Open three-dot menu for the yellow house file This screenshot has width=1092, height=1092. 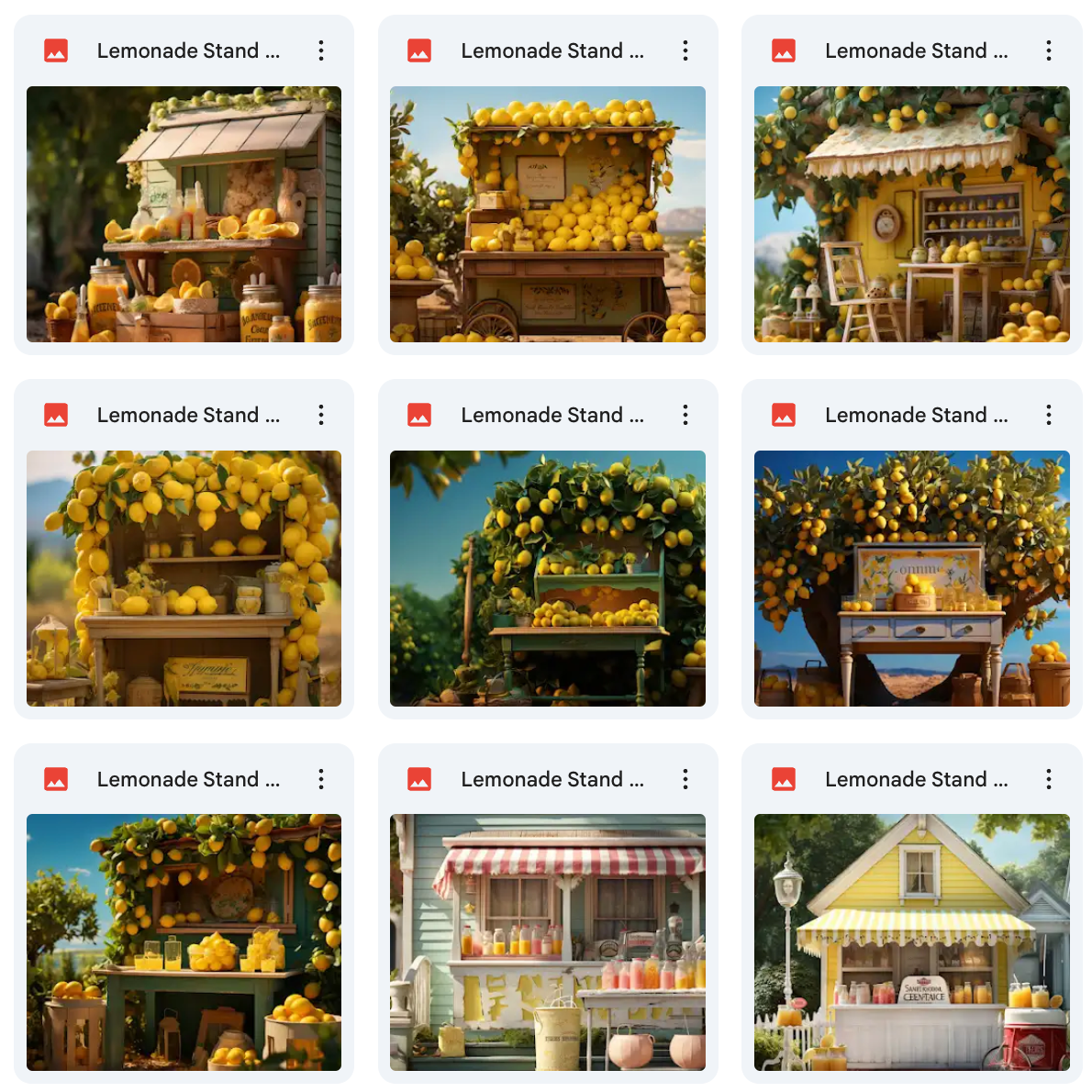tap(1049, 779)
